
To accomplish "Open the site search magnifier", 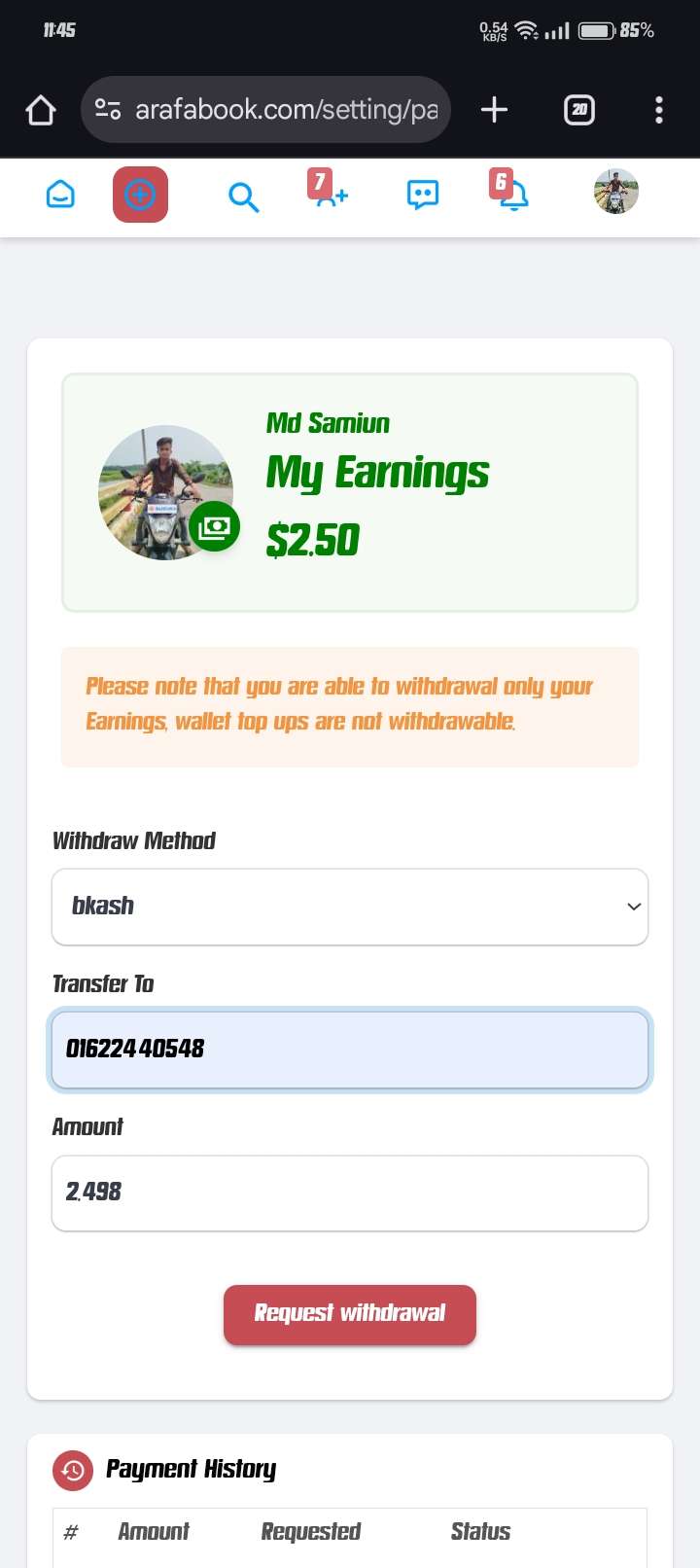I will point(243,197).
